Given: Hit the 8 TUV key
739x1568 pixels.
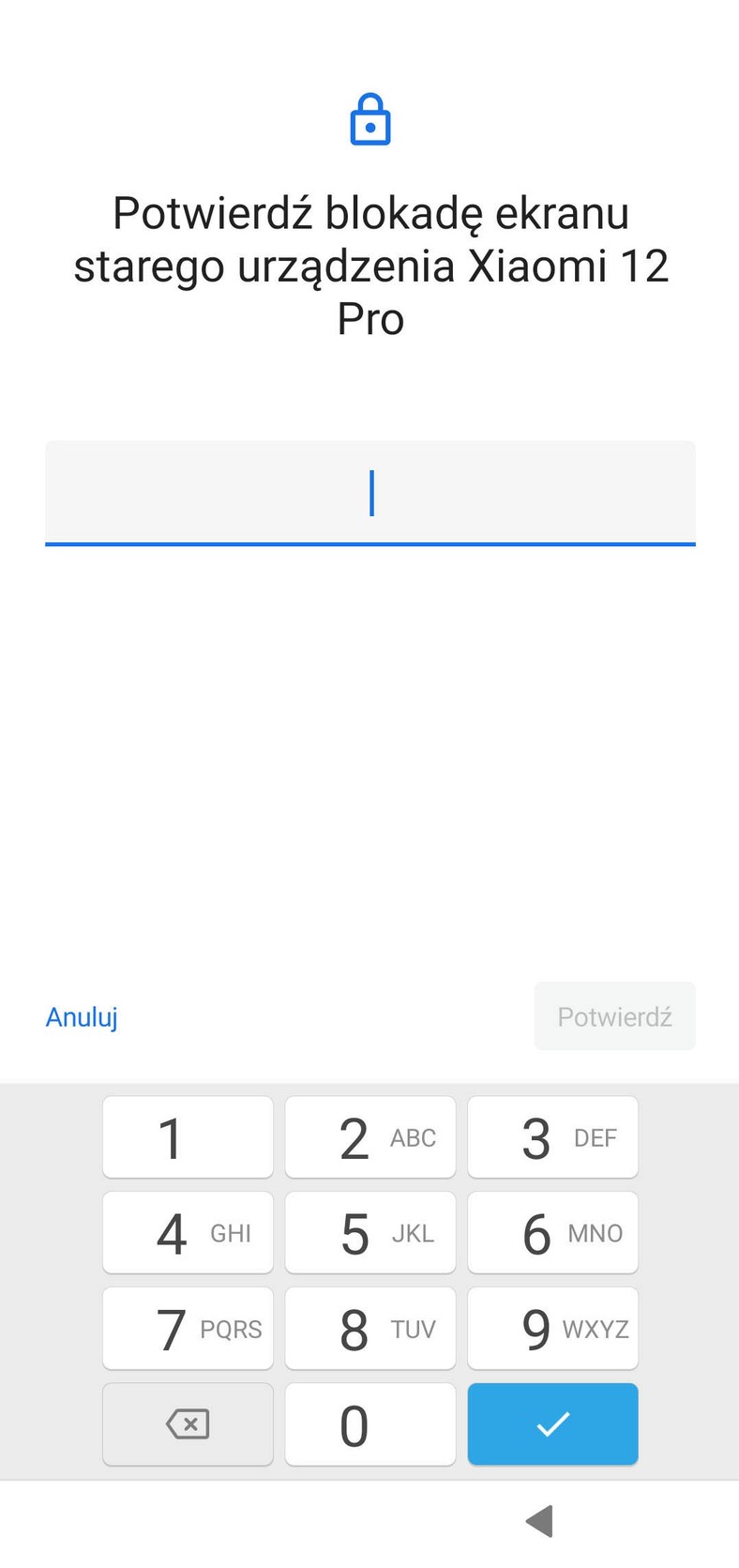Looking at the screenshot, I should 369,1329.
